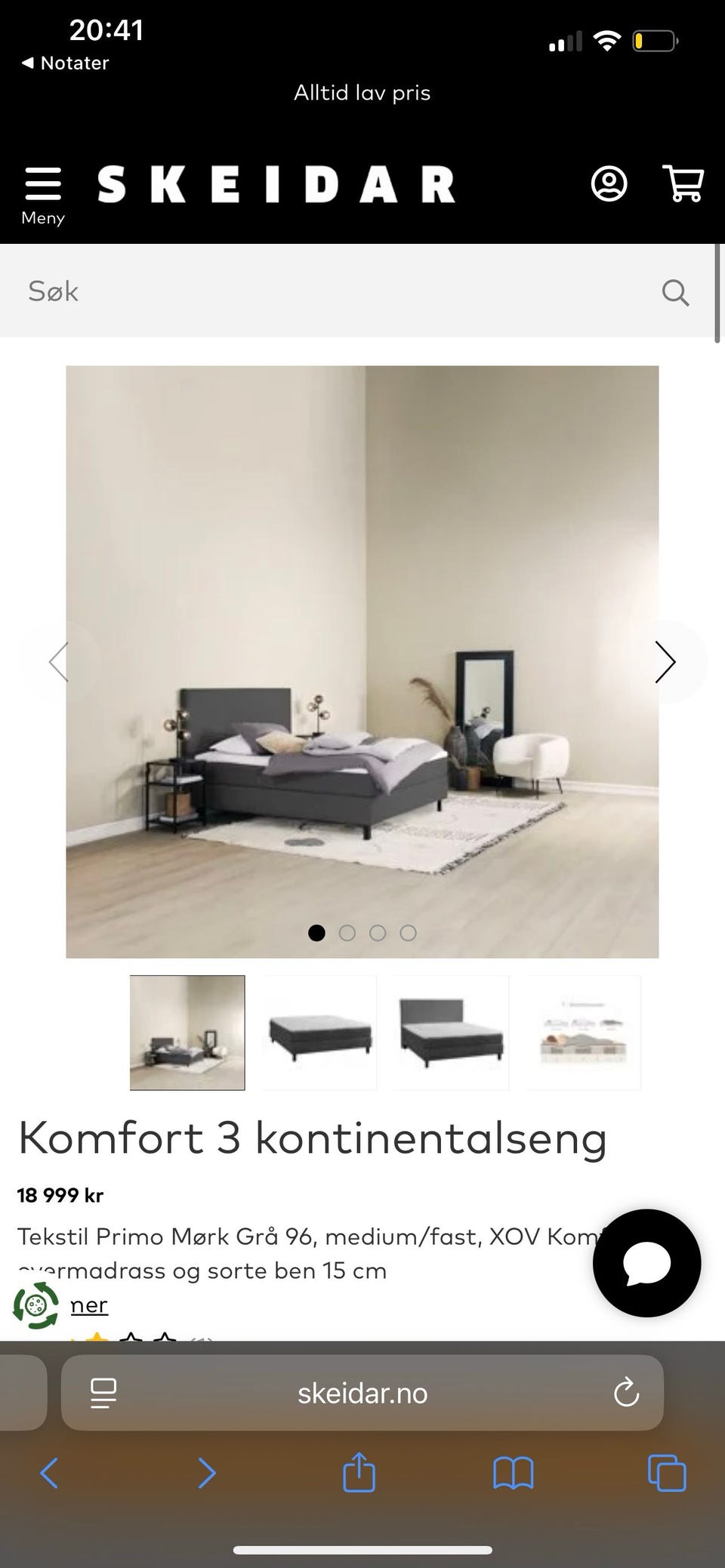
Task: Open the truncated product detail link
Action: coord(88,1304)
